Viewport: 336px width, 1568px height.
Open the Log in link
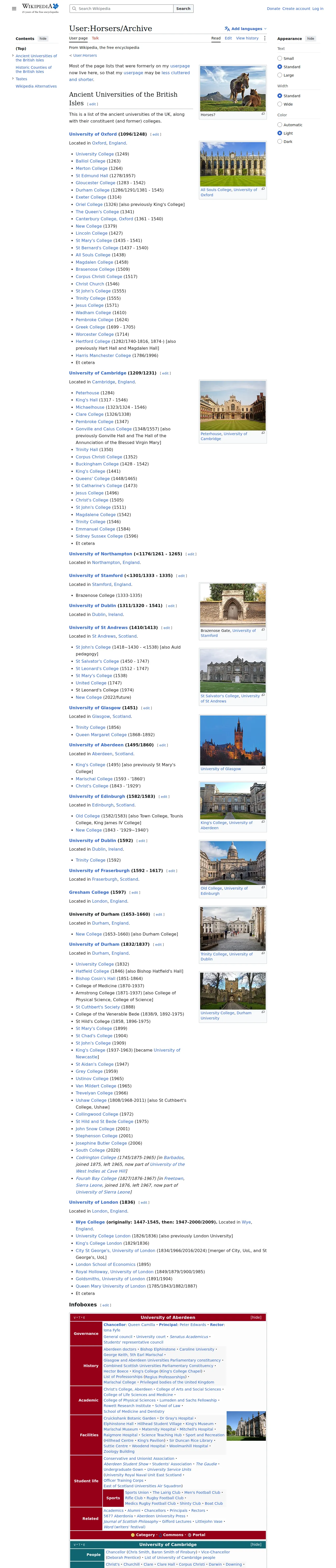click(x=318, y=9)
